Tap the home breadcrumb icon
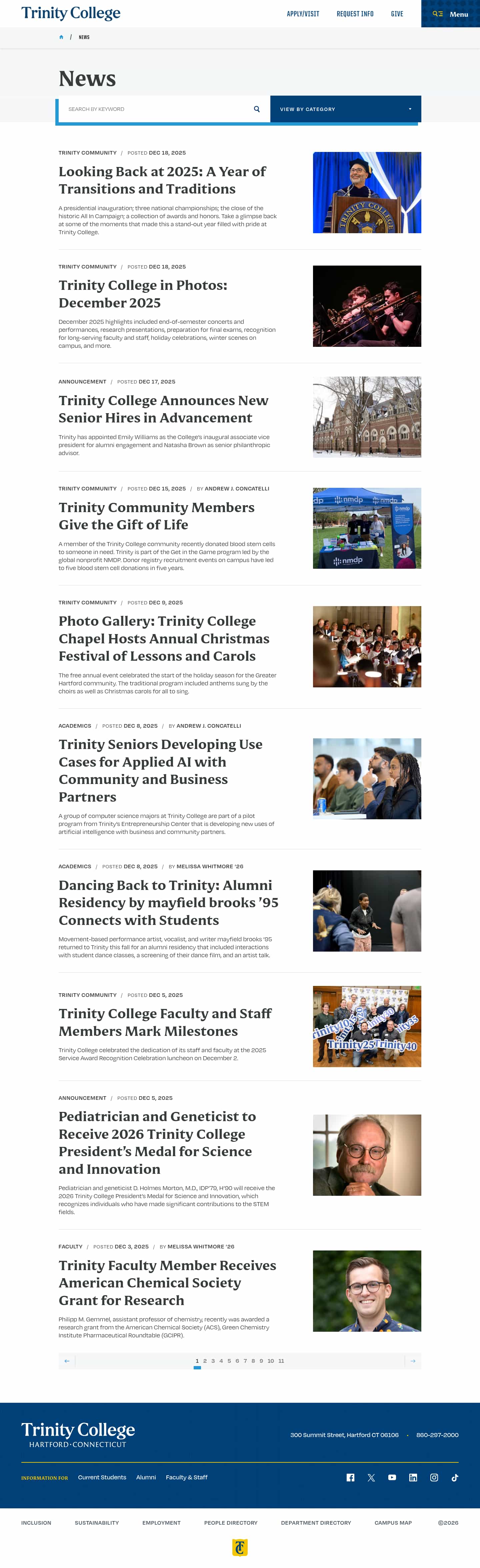Image resolution: width=480 pixels, height=1568 pixels. [61, 37]
